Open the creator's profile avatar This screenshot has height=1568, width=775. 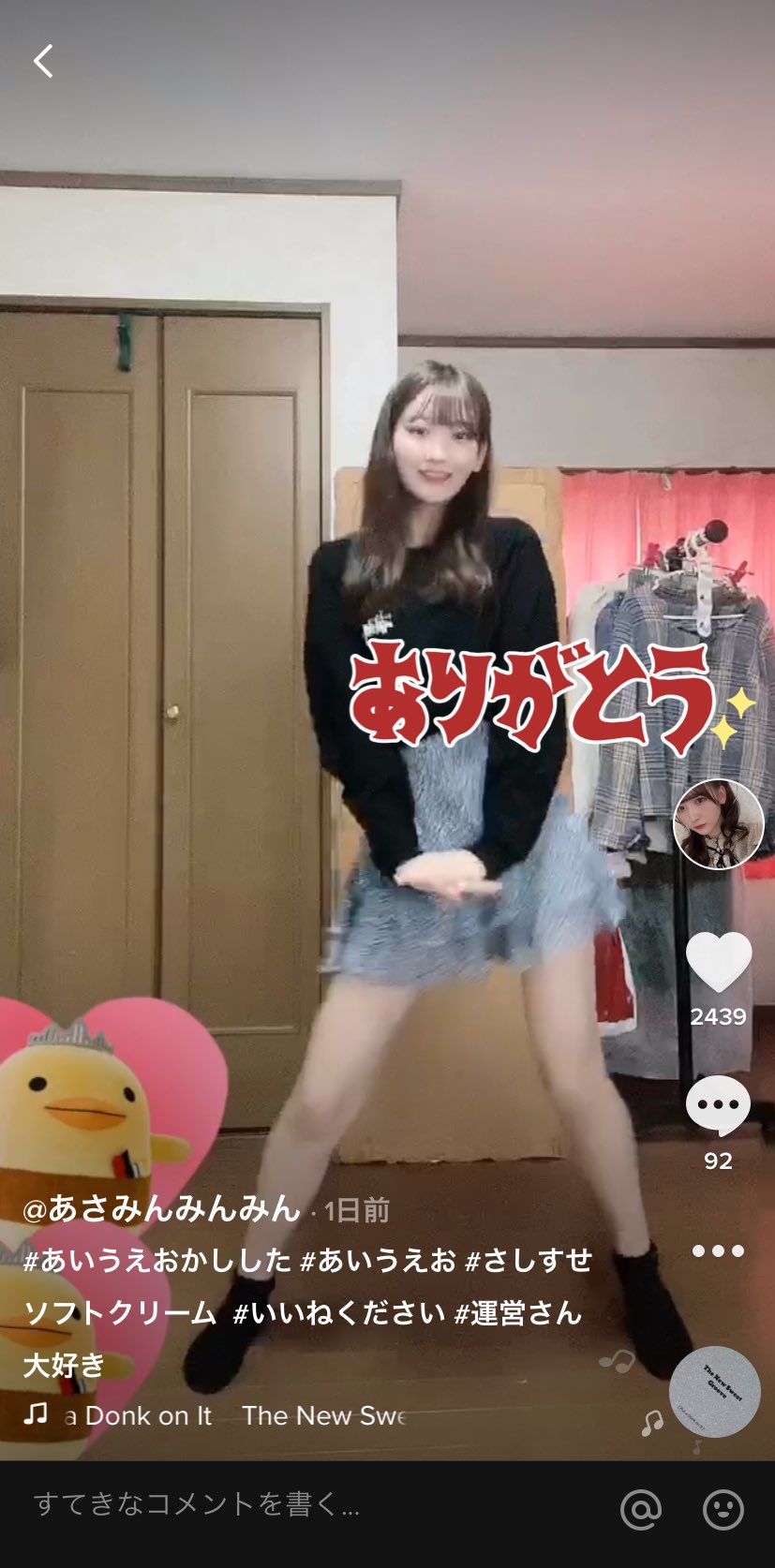click(x=718, y=824)
